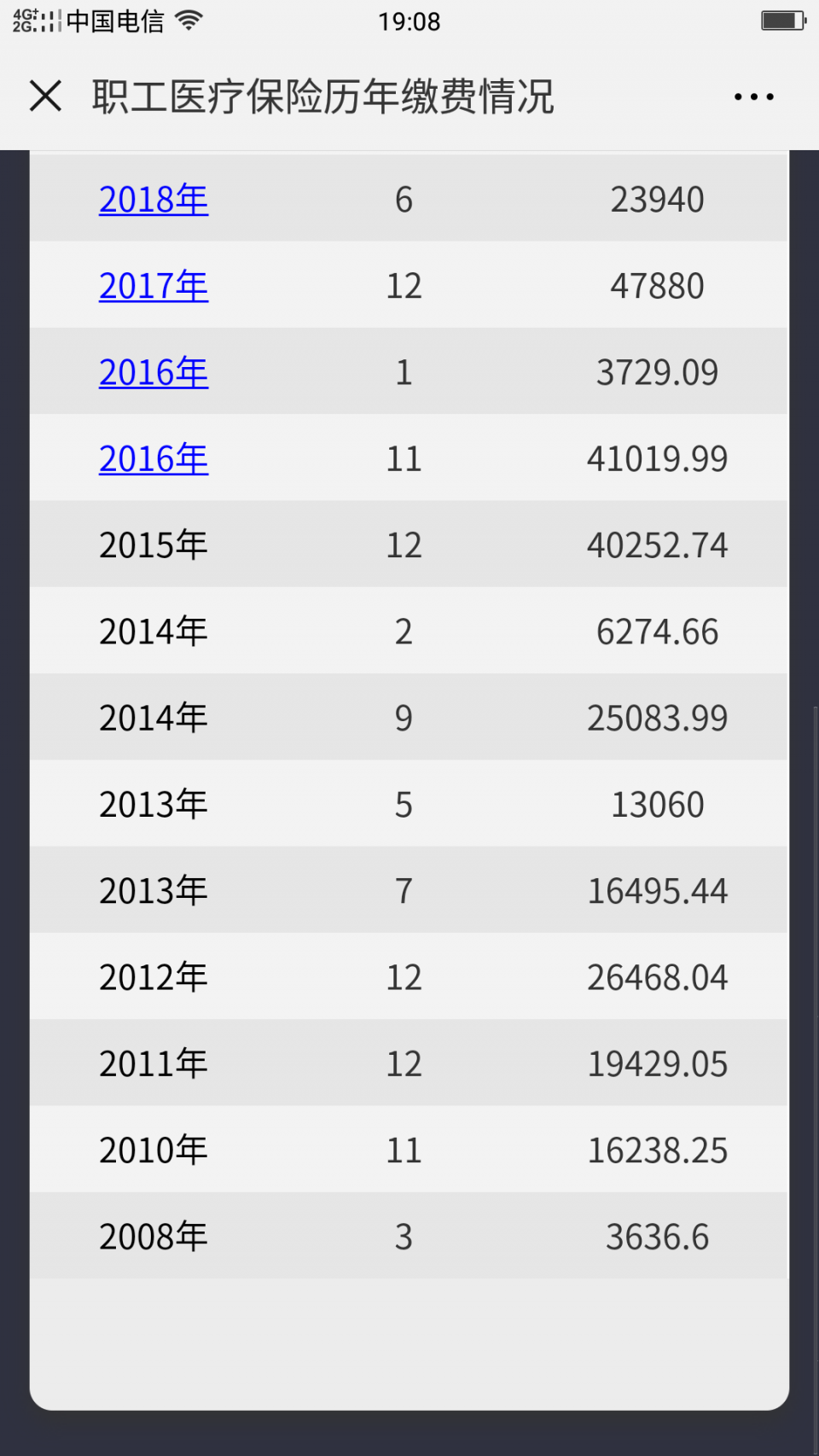Open the 2016年 link beside 3729.09
The image size is (819, 1456).
click(x=154, y=372)
